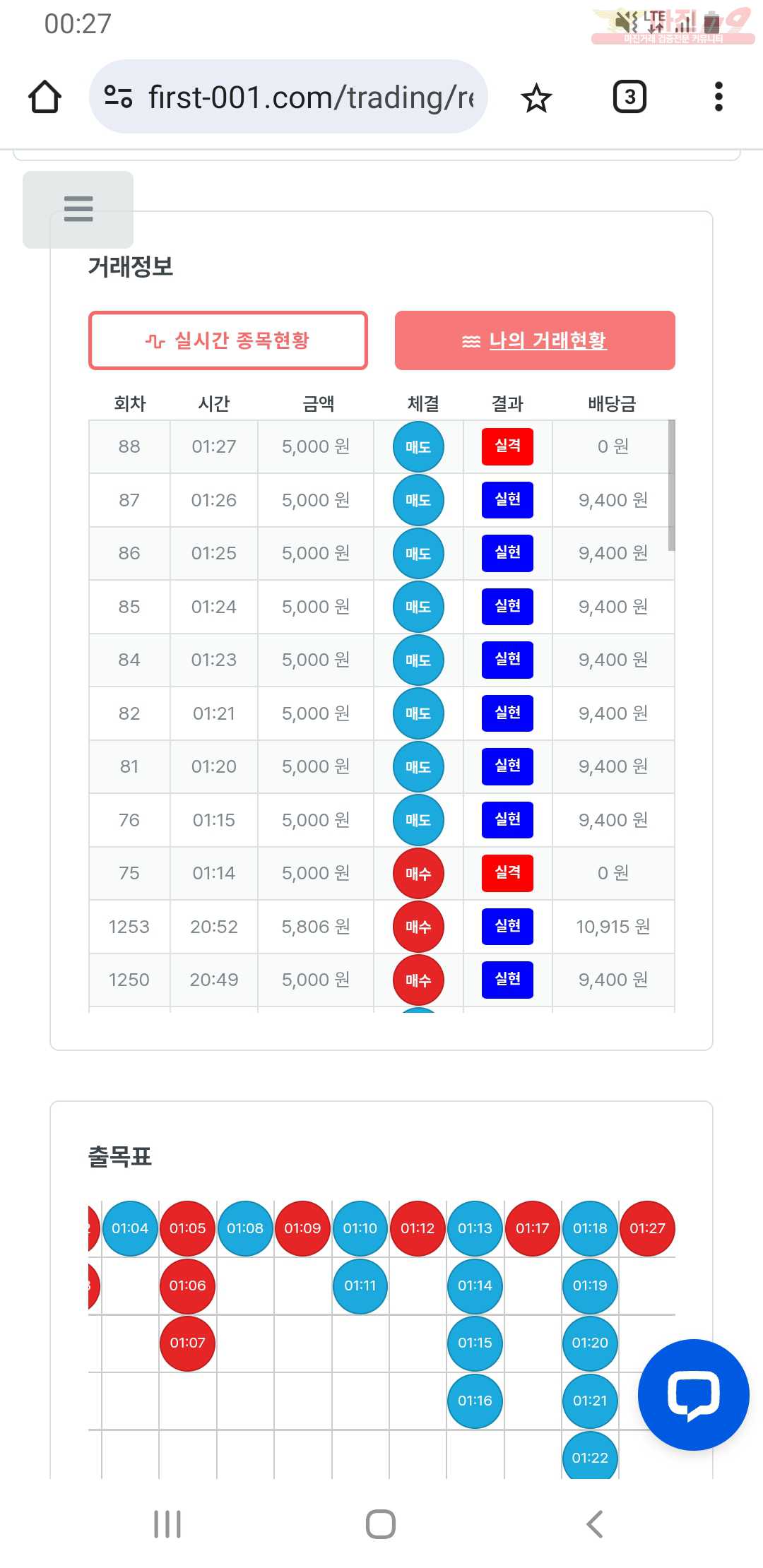Screen dimensions: 763x1568
Task: Open the live chat support bubble
Action: coord(693,1394)
